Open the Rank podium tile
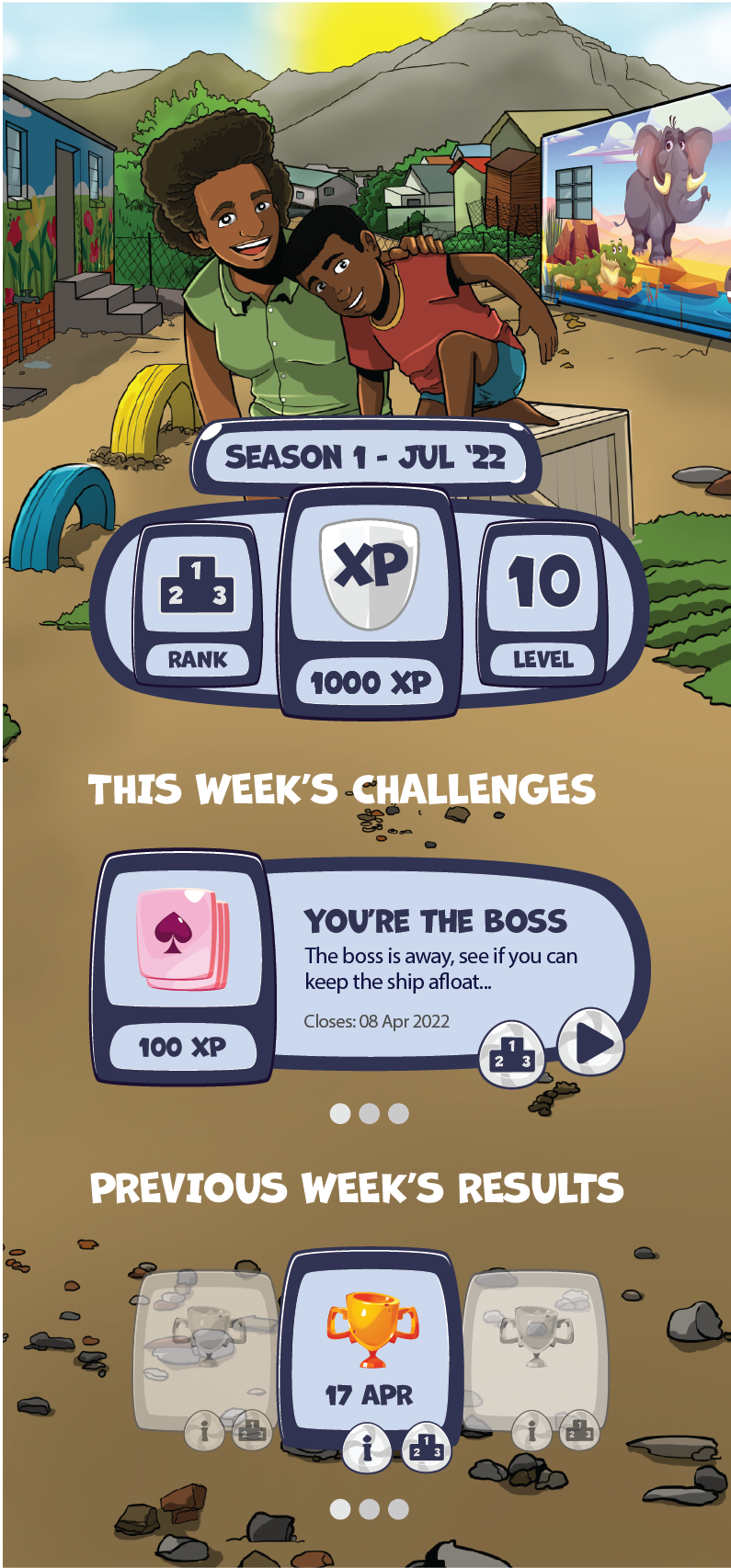The width and height of the screenshot is (731, 1568). (x=198, y=605)
